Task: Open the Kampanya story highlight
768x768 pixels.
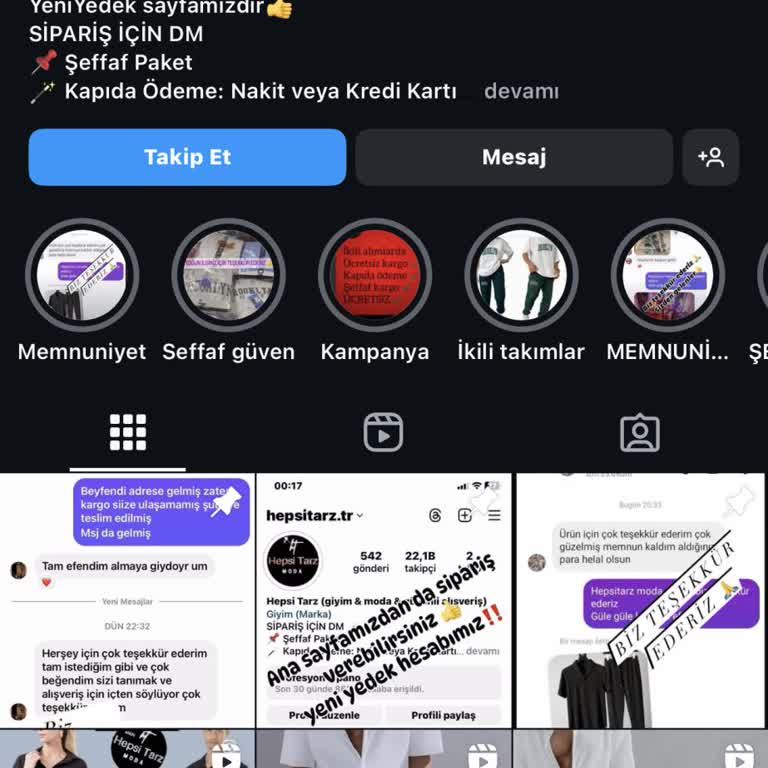Action: tap(375, 275)
